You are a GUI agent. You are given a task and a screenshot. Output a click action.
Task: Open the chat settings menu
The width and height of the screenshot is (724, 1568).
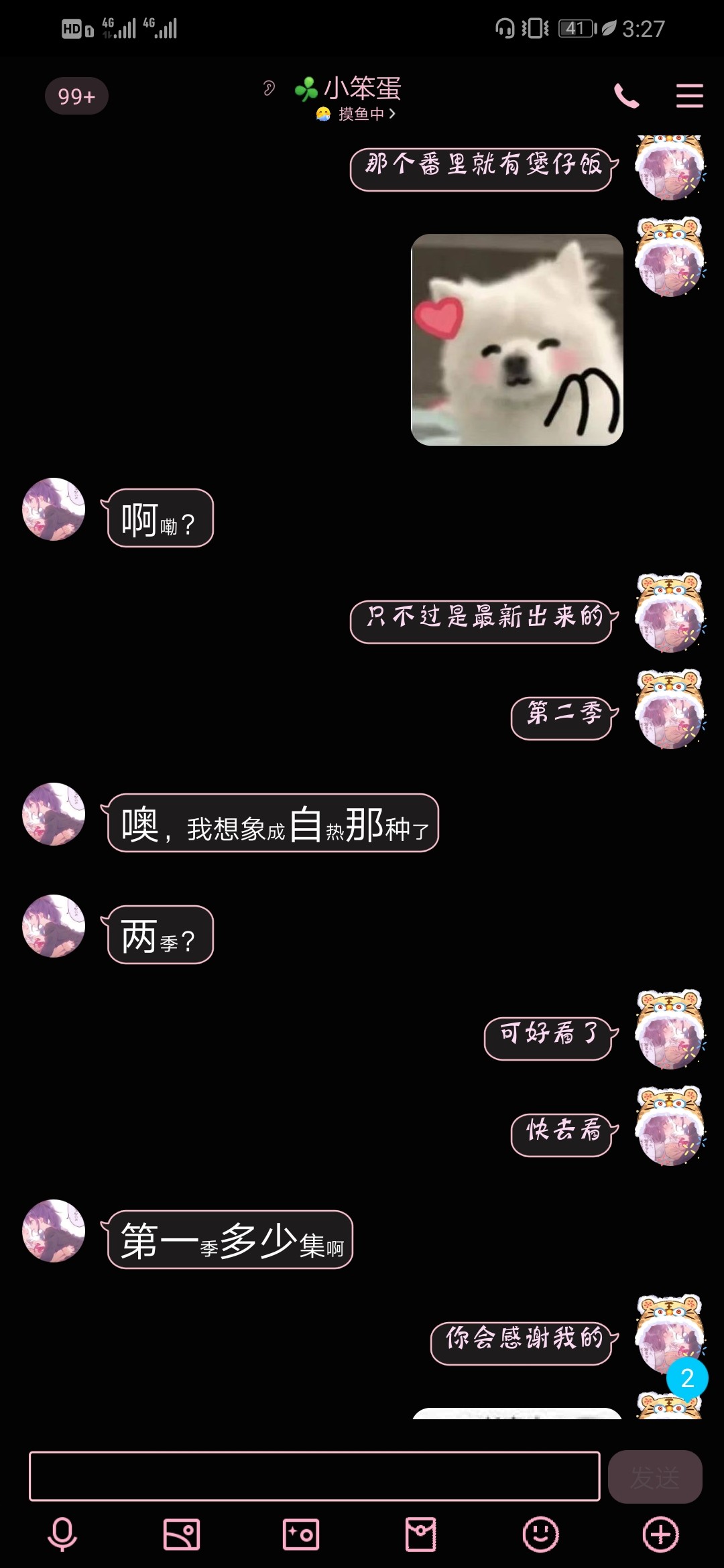point(689,96)
